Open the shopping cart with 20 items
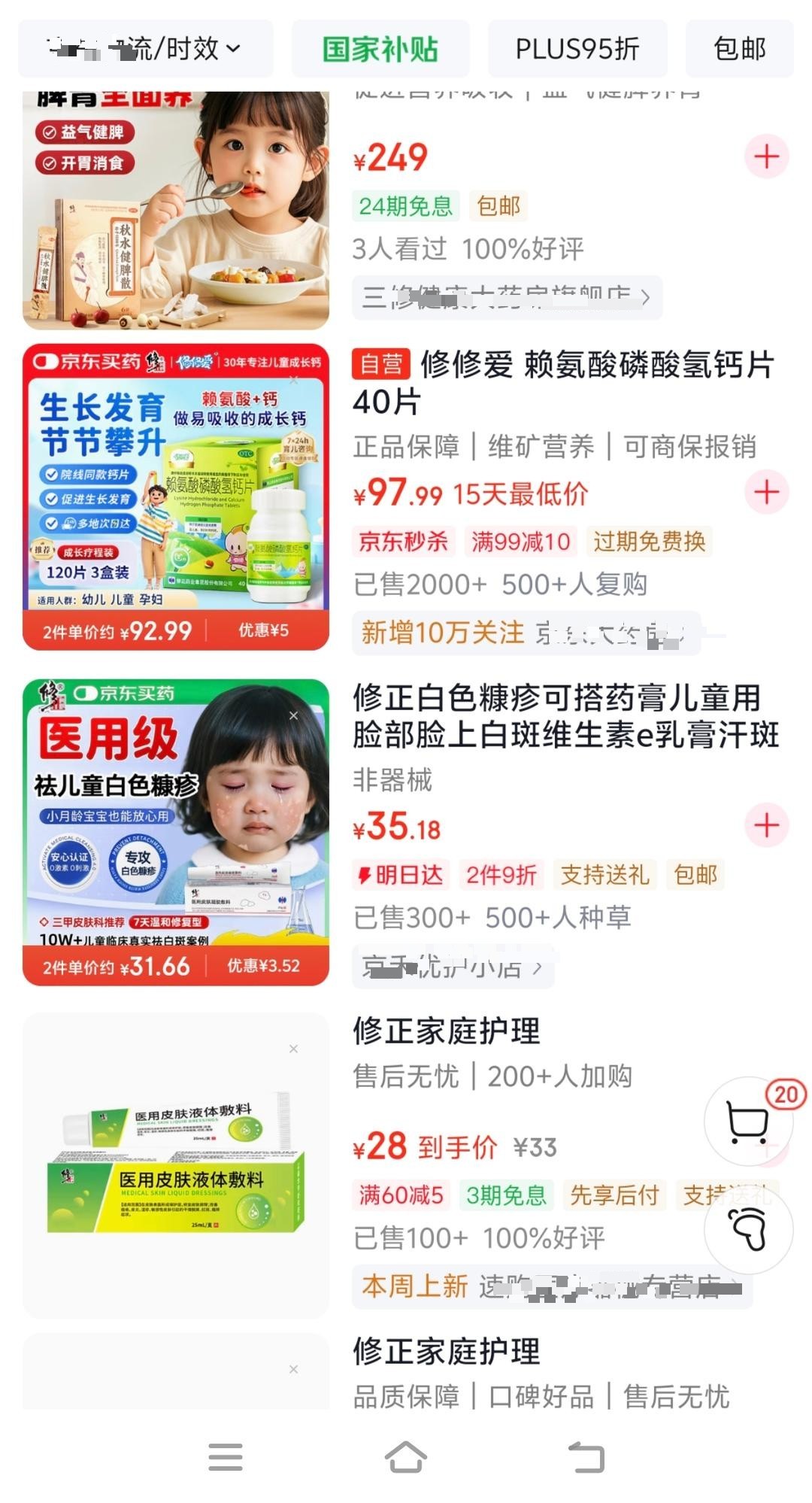 (748, 1122)
